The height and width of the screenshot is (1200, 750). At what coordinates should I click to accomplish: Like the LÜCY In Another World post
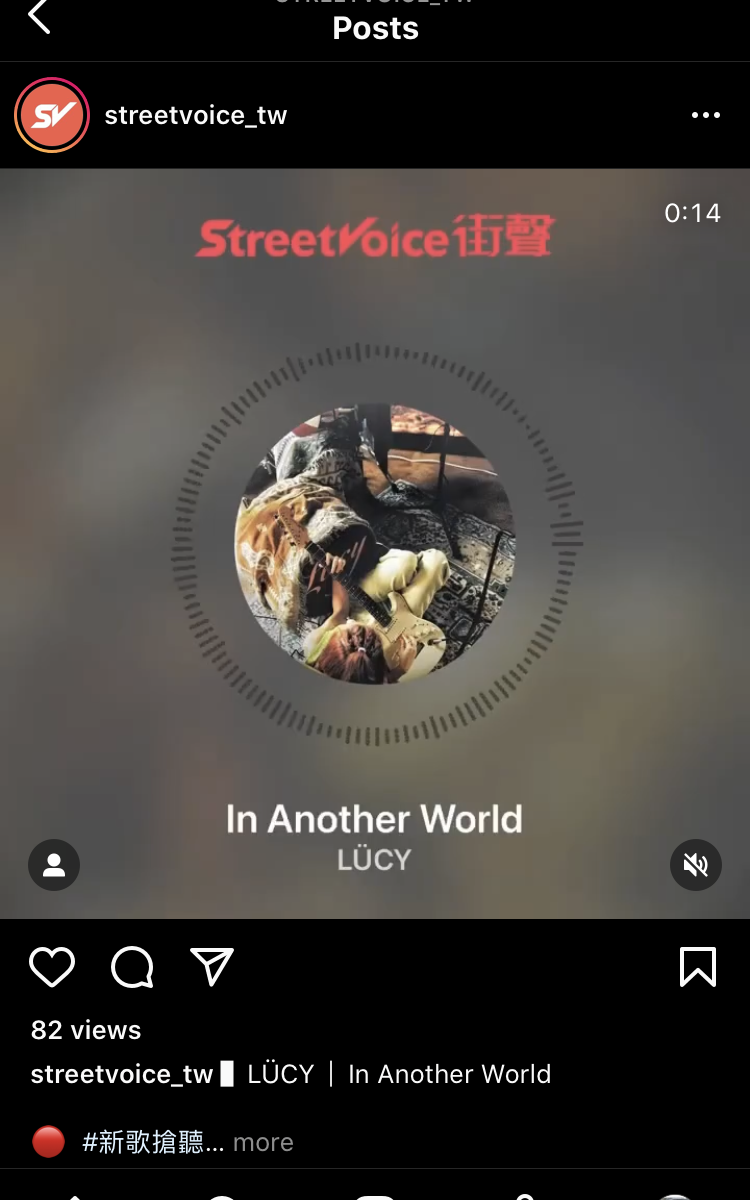click(52, 967)
